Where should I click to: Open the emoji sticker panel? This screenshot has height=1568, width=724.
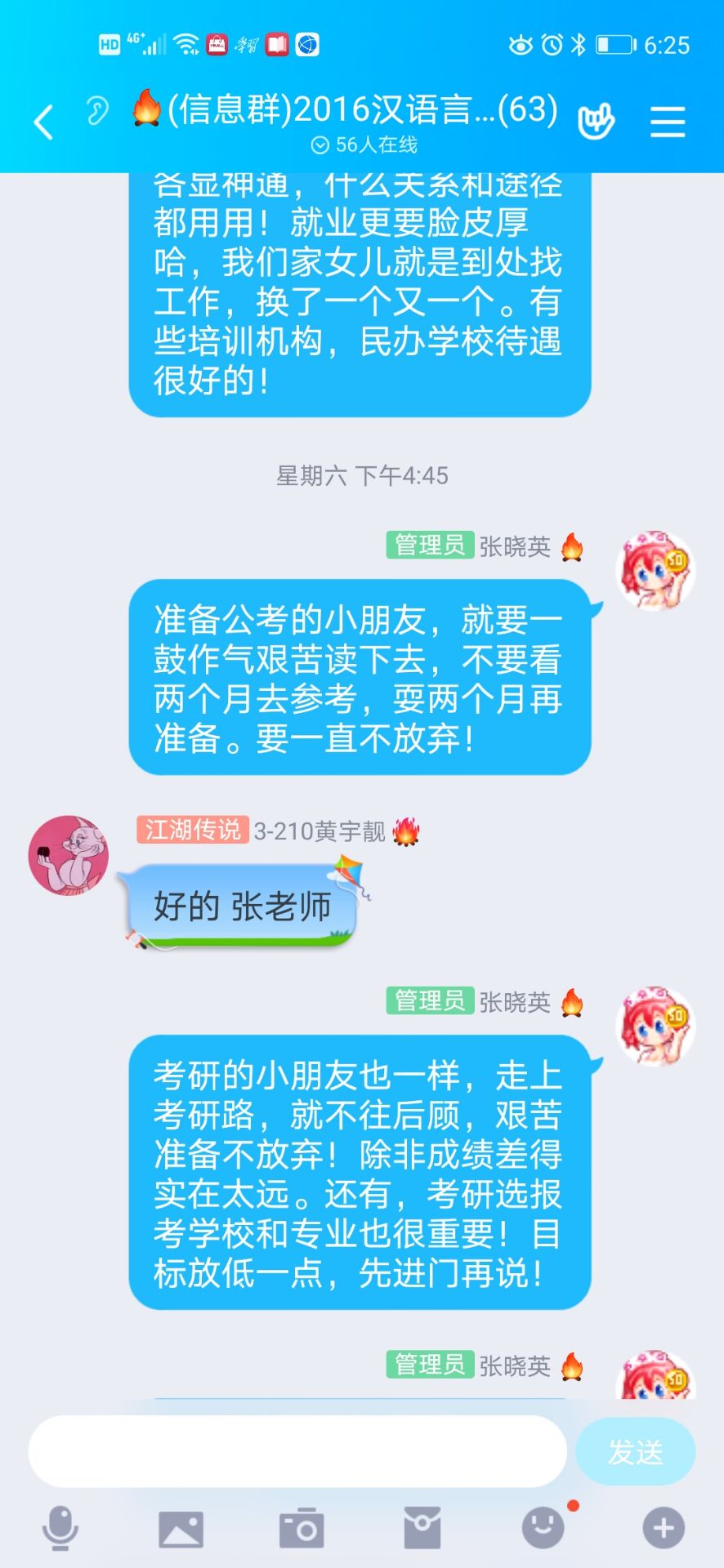point(543,1526)
